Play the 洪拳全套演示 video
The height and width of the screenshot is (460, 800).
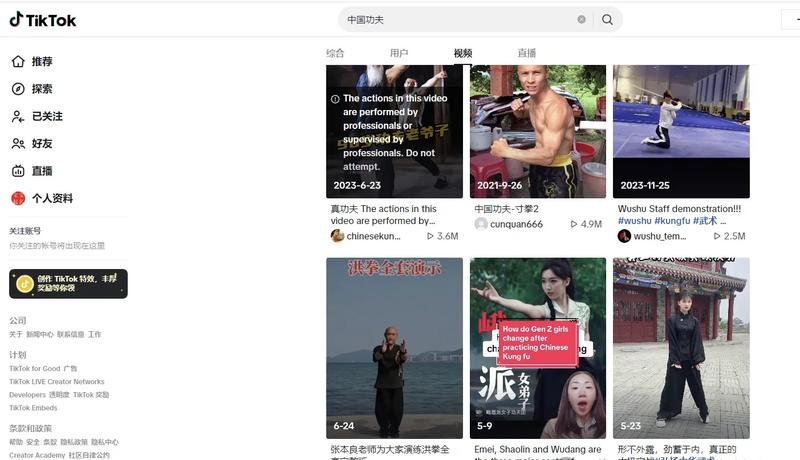(394, 347)
